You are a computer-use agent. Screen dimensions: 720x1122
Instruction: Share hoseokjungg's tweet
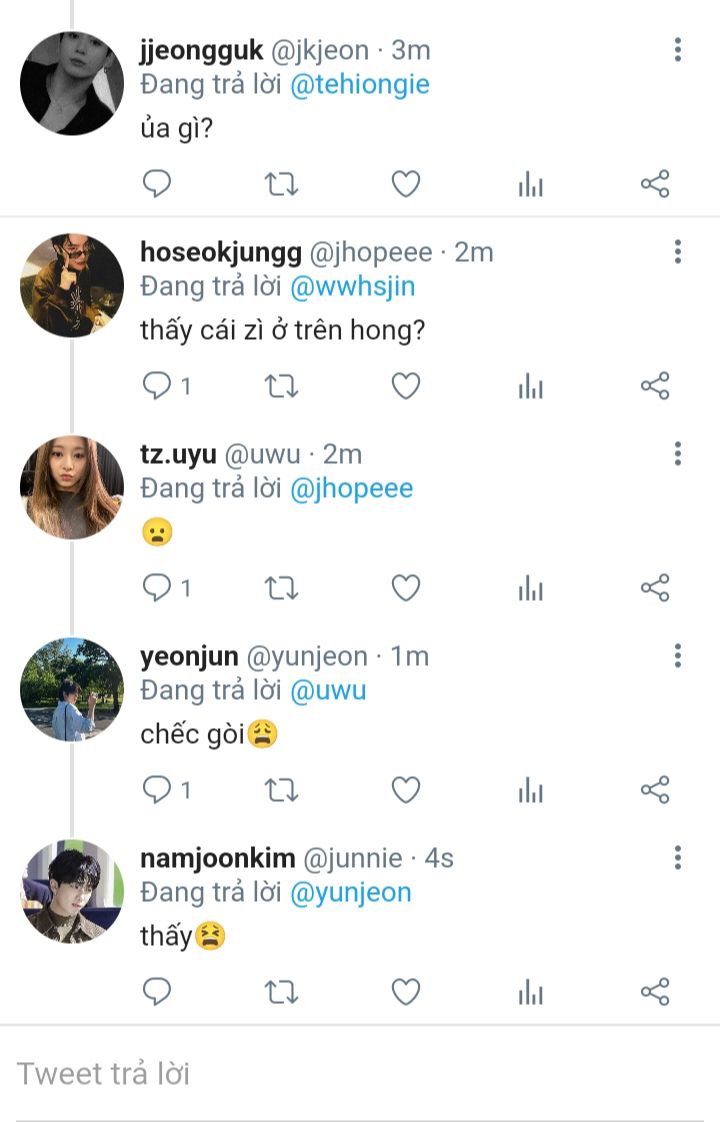[x=654, y=386]
